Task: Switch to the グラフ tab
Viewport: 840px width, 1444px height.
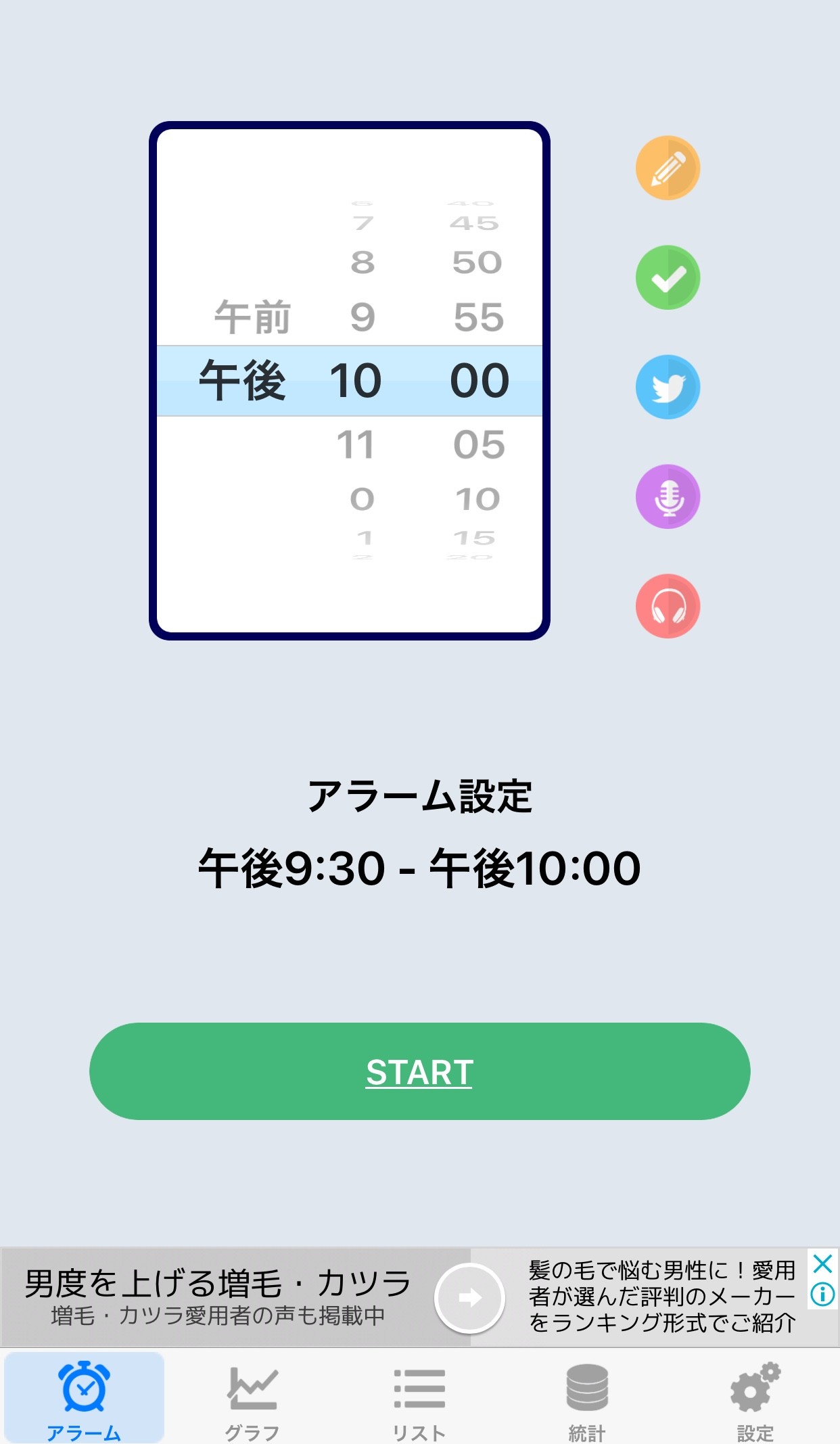Action: (252, 1399)
